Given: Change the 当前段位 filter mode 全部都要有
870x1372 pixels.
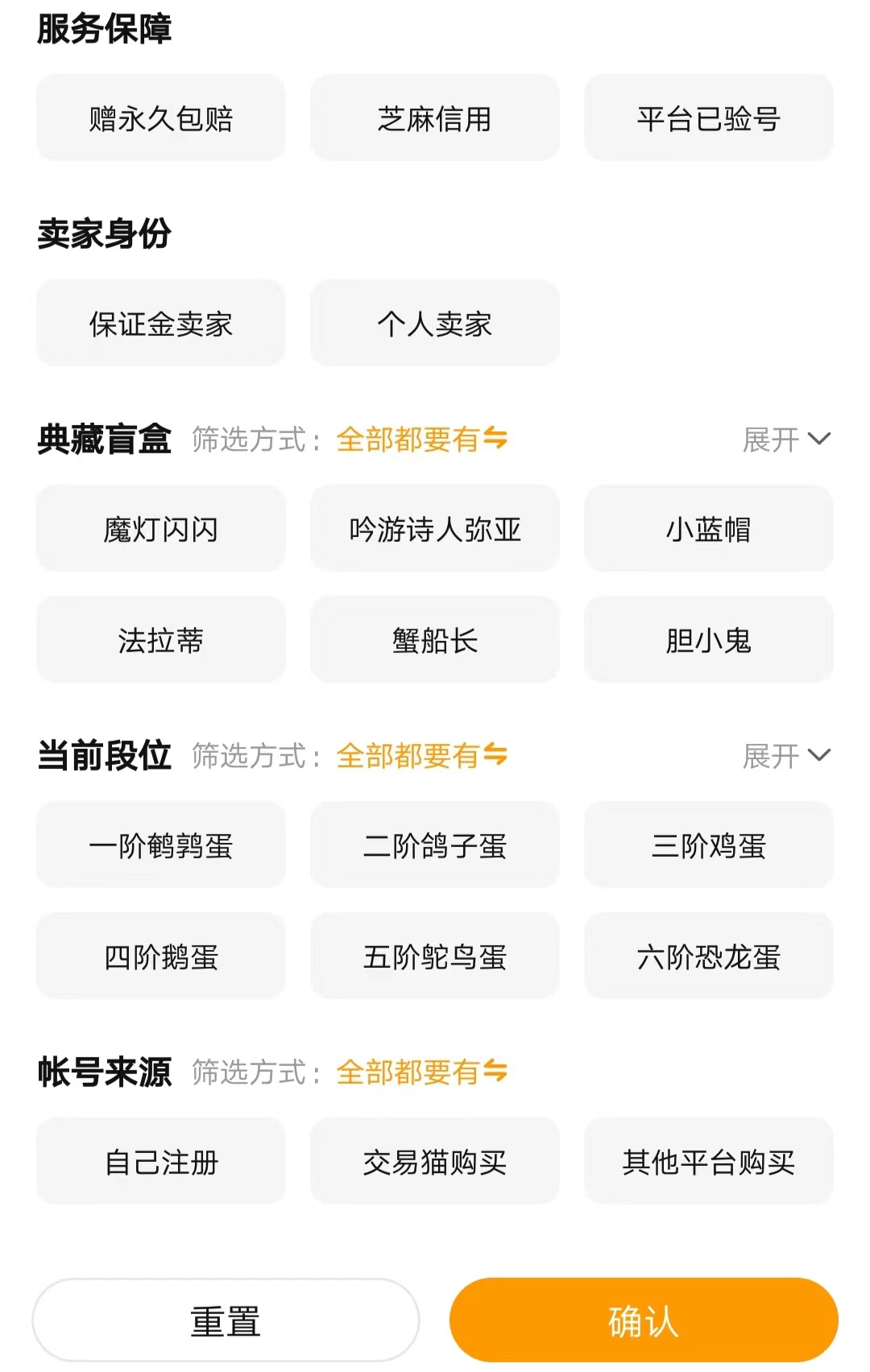Looking at the screenshot, I should 421,755.
